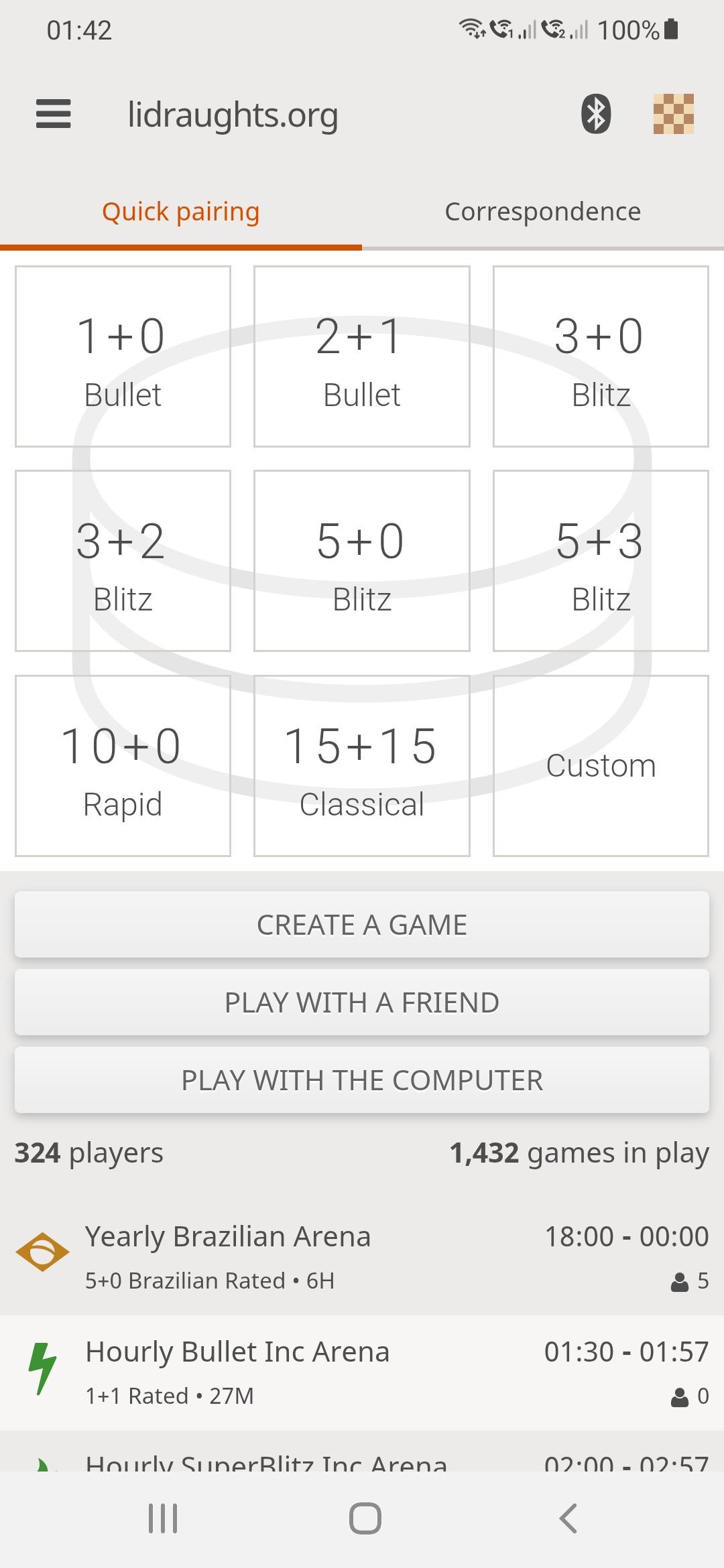The image size is (724, 1568).
Task: Pick the 3+2 Blitz pairing
Action: (123, 561)
